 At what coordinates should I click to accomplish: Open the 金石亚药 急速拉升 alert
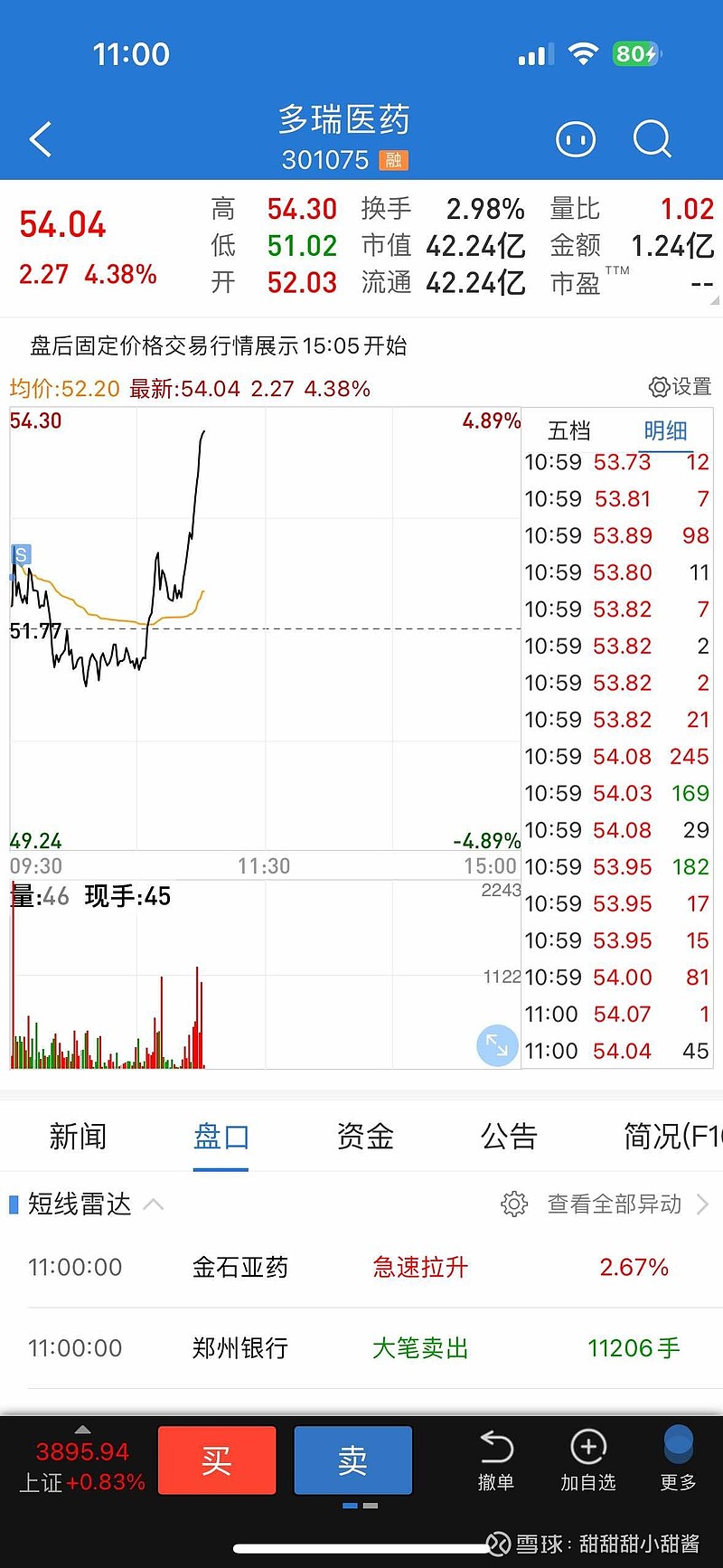[x=361, y=1267]
